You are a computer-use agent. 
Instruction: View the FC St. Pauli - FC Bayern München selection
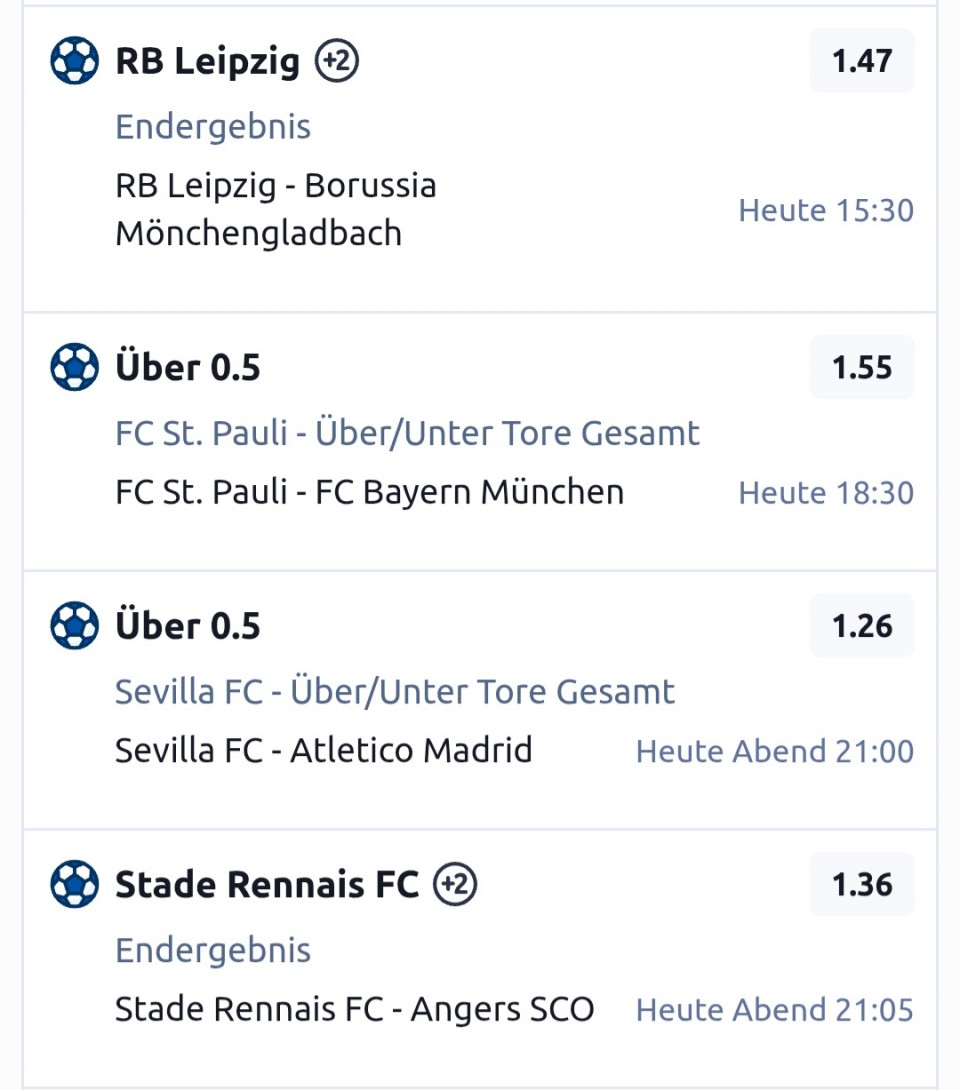click(x=369, y=492)
